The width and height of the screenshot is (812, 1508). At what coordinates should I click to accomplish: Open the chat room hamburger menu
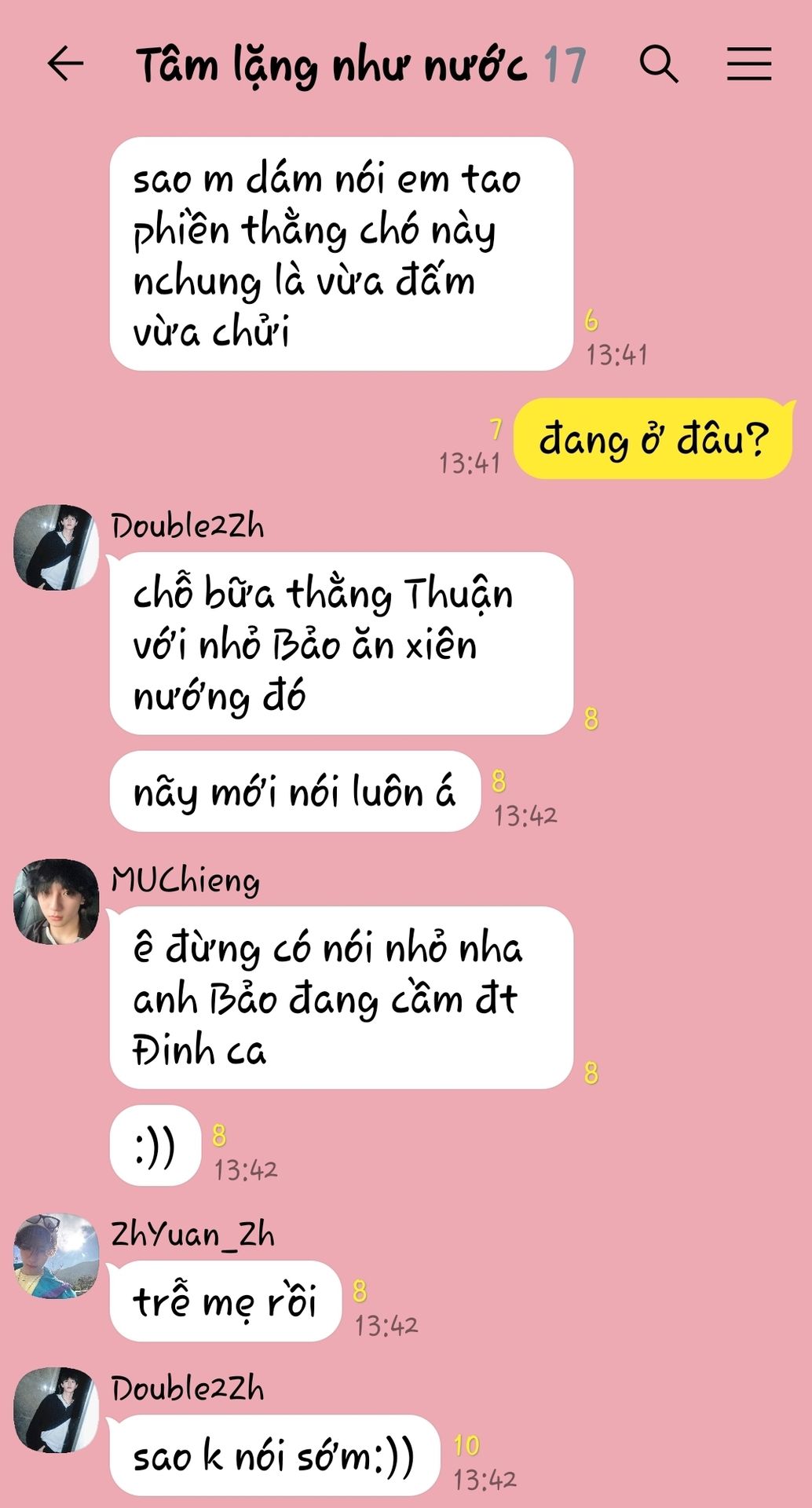[748, 64]
